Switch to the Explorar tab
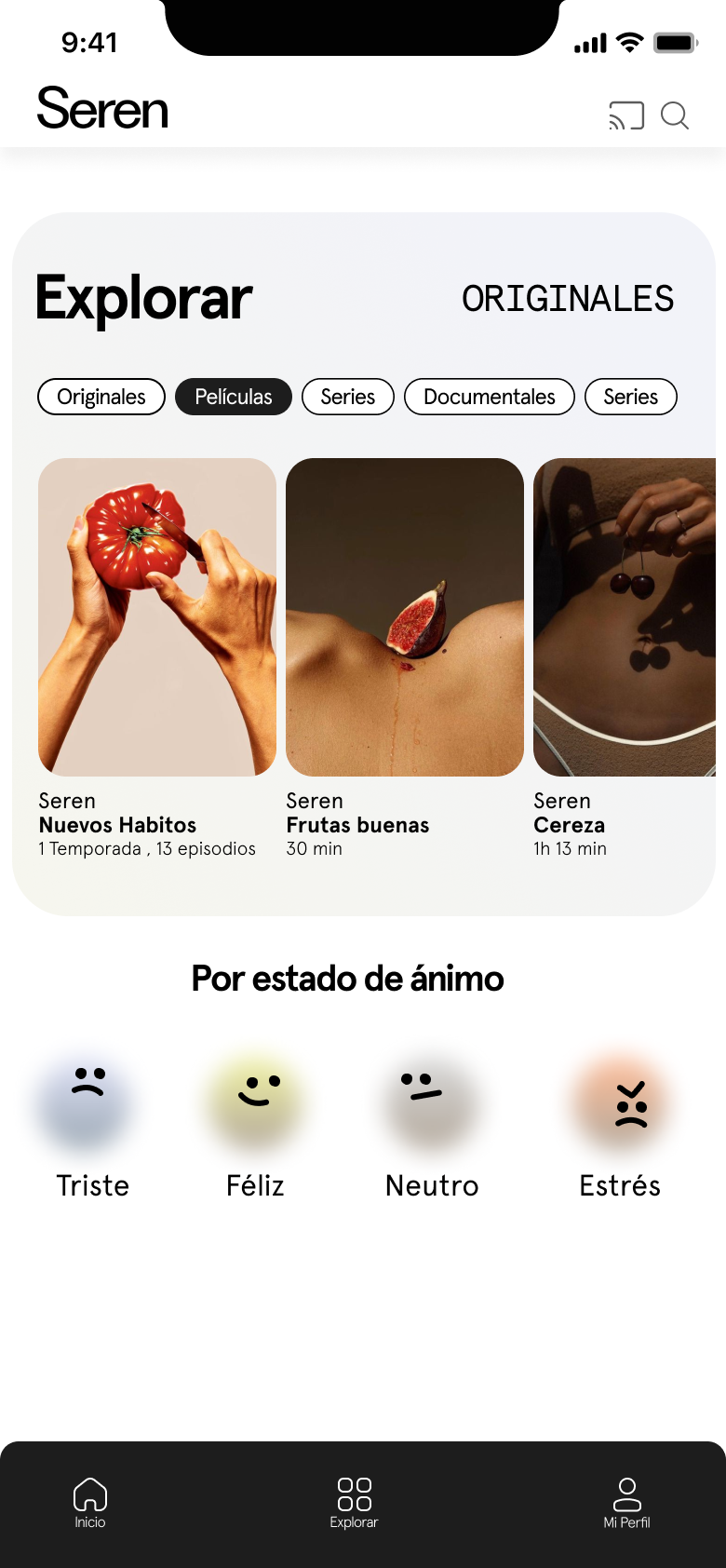726x1568 pixels. [354, 1502]
